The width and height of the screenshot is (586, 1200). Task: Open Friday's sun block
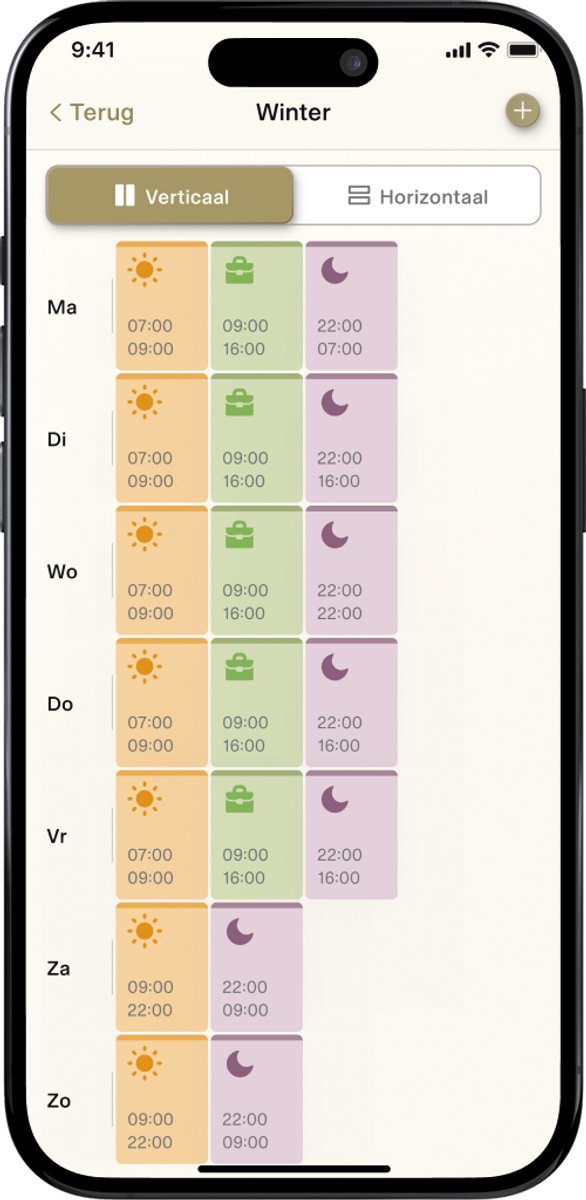(162, 835)
